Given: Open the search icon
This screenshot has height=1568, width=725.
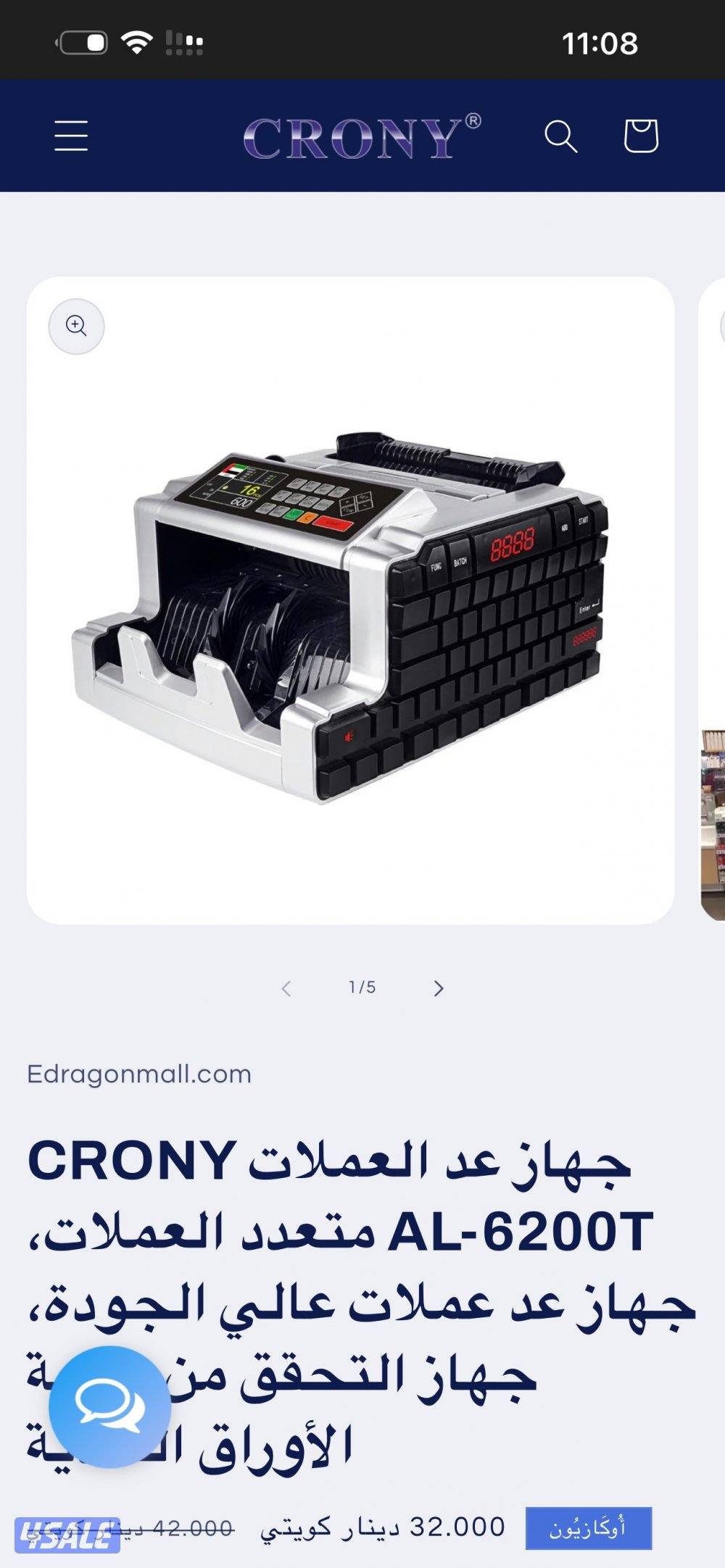Looking at the screenshot, I should click(x=560, y=136).
